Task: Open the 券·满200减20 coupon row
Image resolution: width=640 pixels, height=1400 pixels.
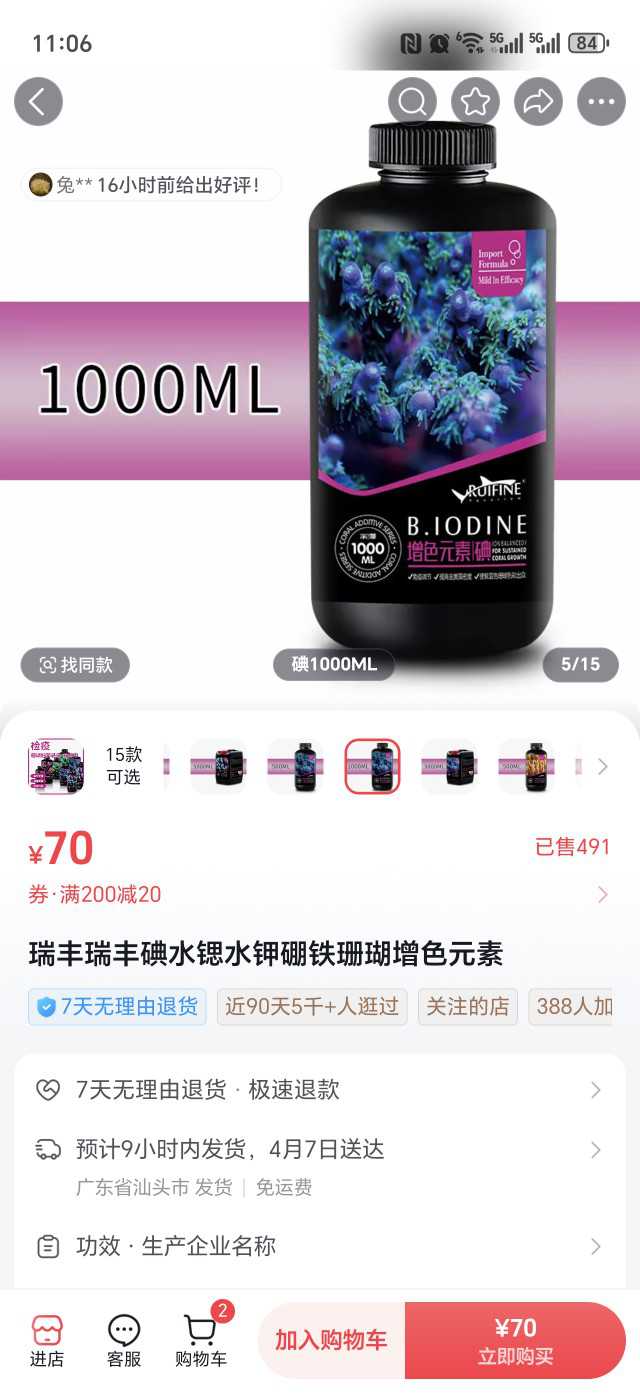Action: (x=320, y=894)
